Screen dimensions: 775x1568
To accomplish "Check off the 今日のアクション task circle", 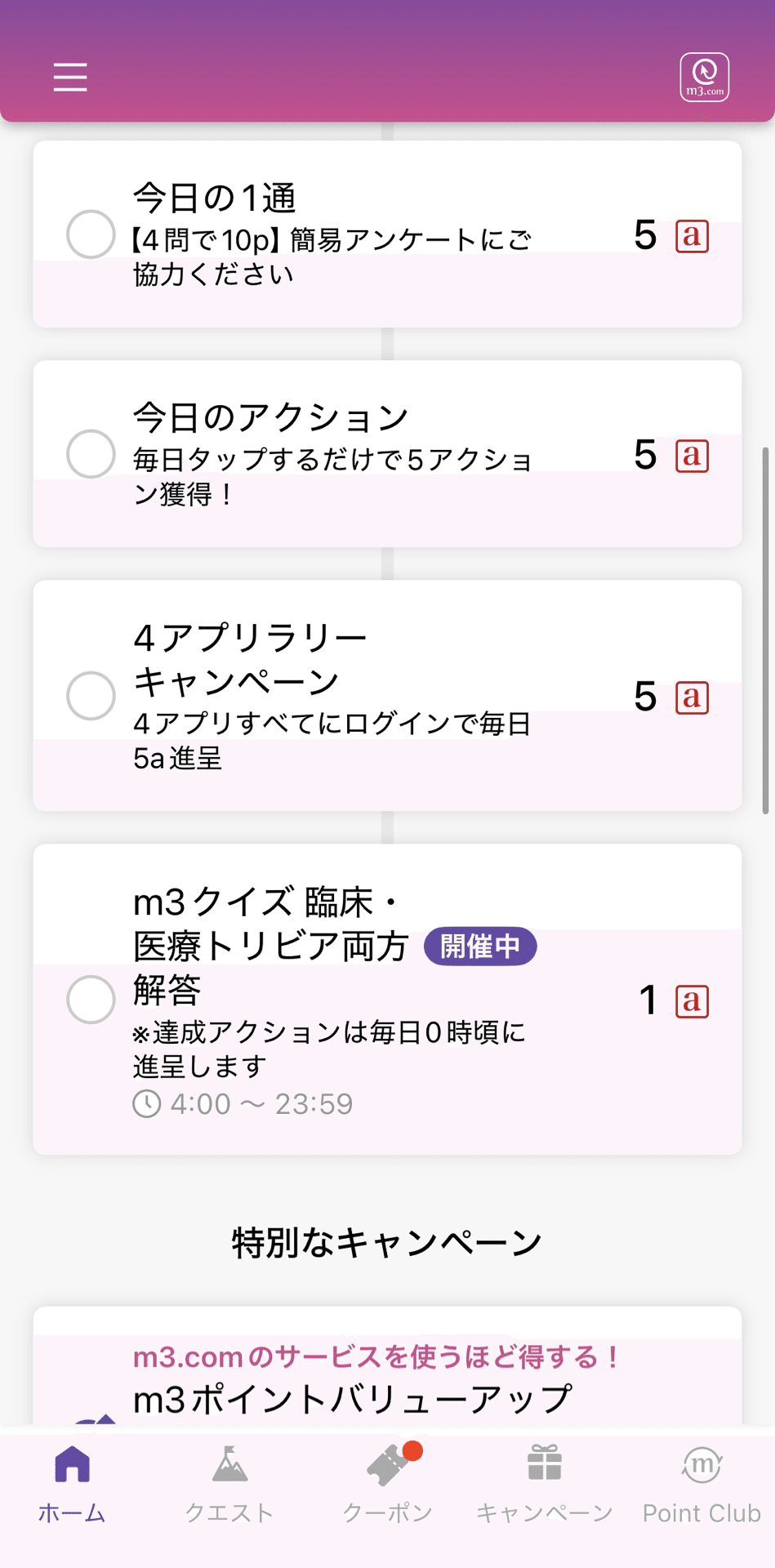I will click(x=91, y=455).
